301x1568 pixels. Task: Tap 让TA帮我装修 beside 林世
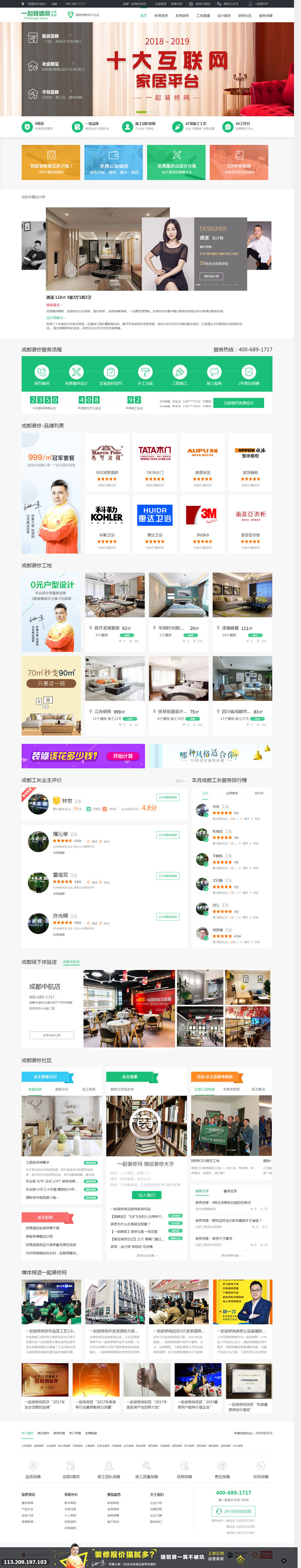pyautogui.click(x=167, y=797)
